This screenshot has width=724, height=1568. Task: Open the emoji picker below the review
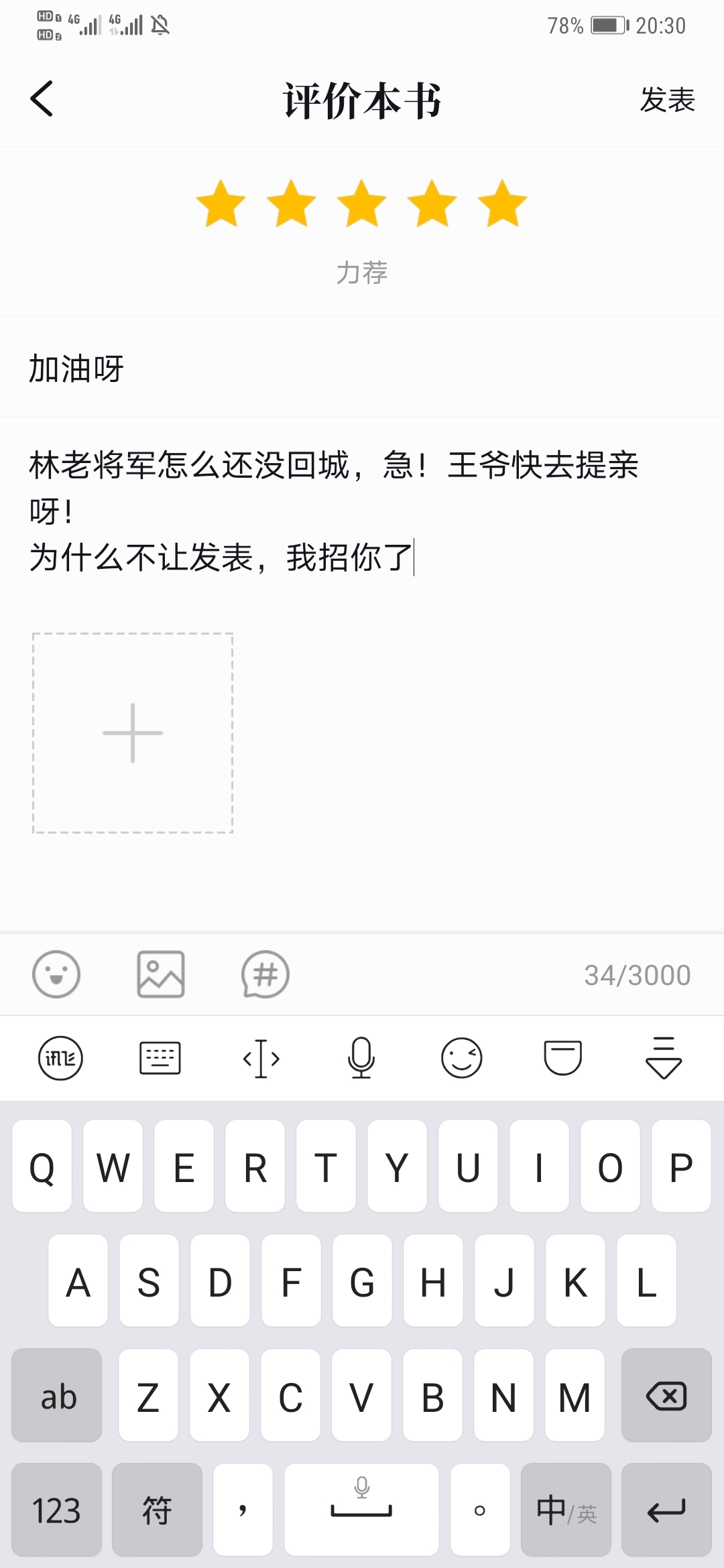[56, 974]
